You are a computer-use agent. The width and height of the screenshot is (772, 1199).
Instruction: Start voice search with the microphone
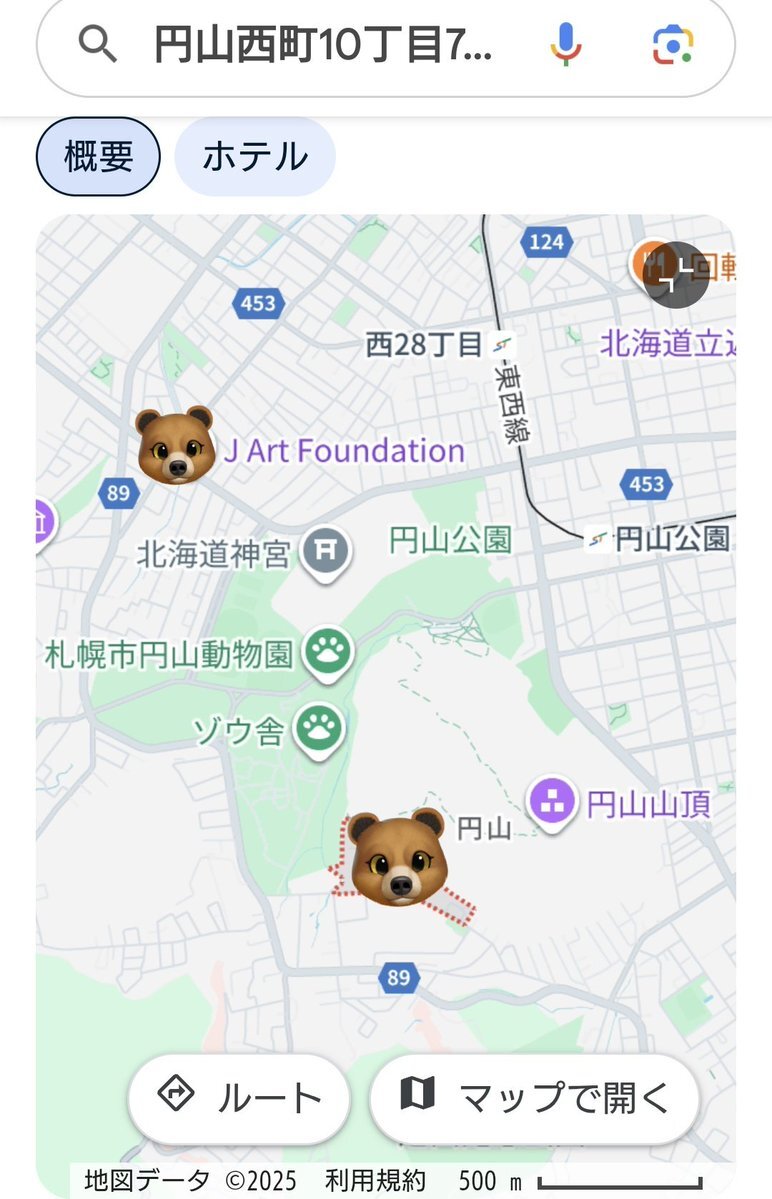(x=565, y=45)
